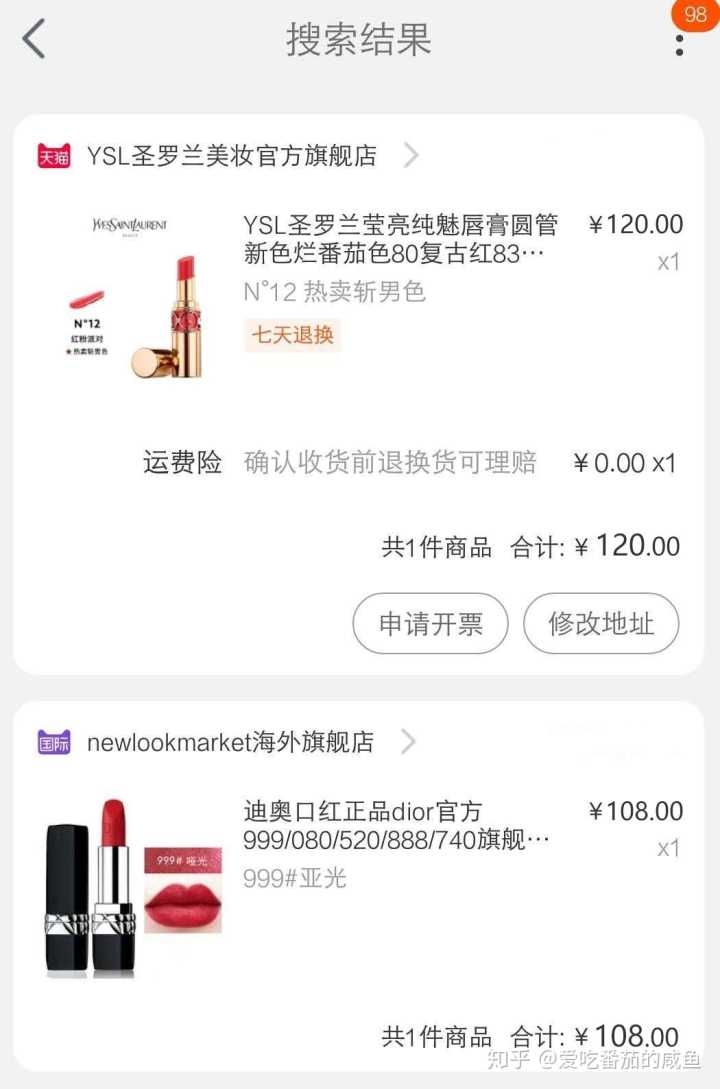Open newlookmarket海外旗舰店 store page
720x1089 pixels.
[230, 742]
